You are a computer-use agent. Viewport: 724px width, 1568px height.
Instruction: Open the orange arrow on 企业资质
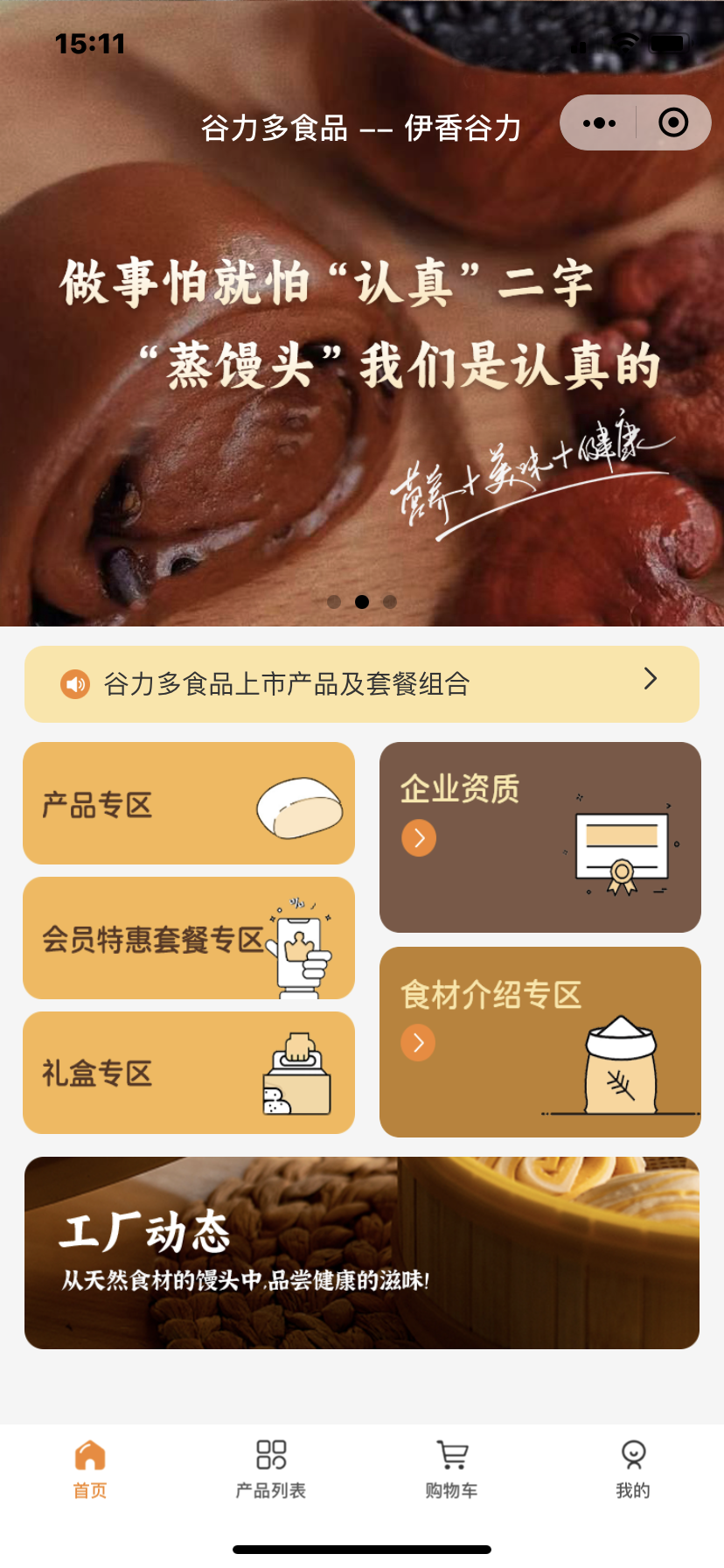pos(419,837)
